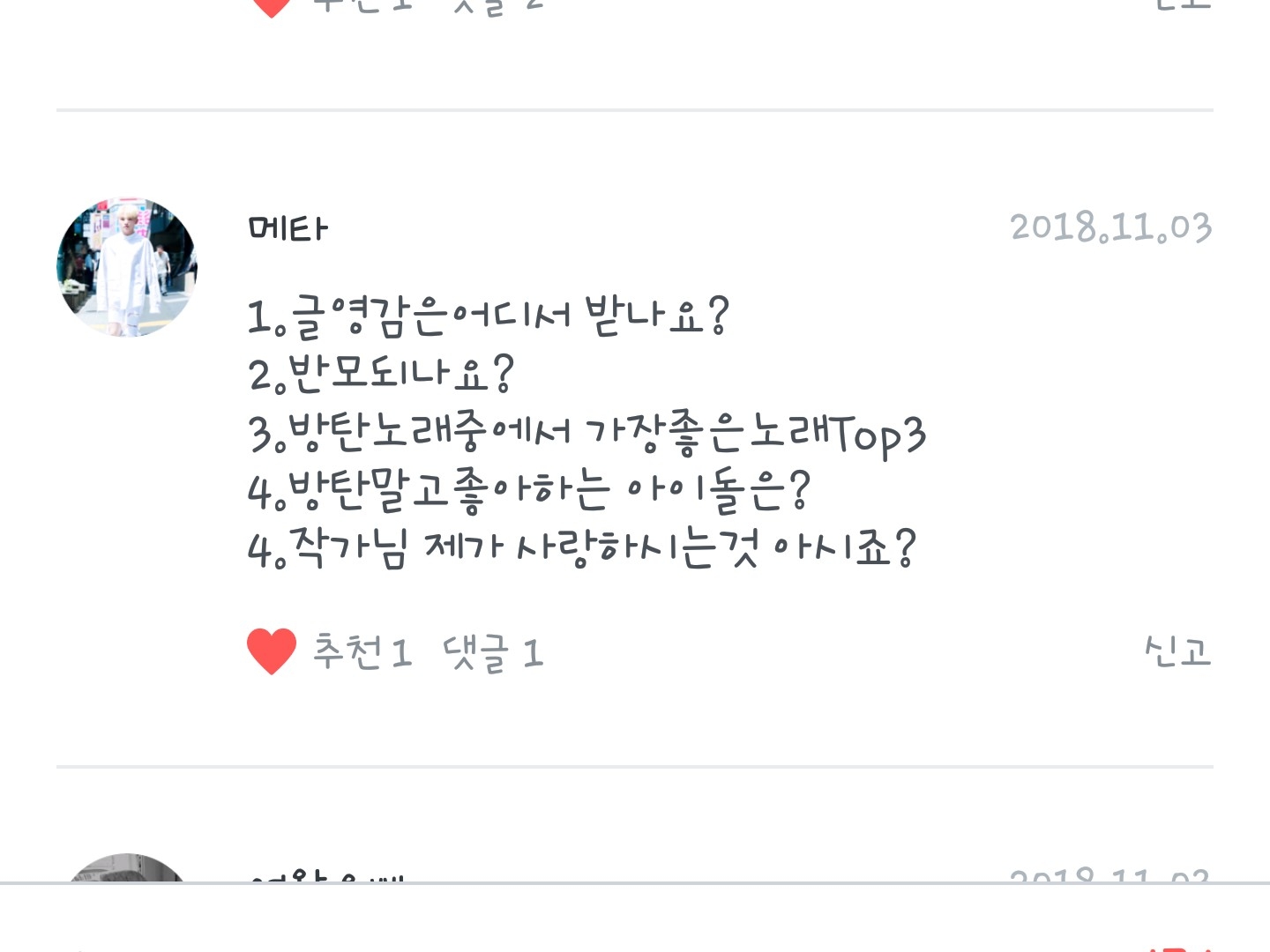View the profile of username 메타
This screenshot has height=952, width=1270.
click(288, 228)
